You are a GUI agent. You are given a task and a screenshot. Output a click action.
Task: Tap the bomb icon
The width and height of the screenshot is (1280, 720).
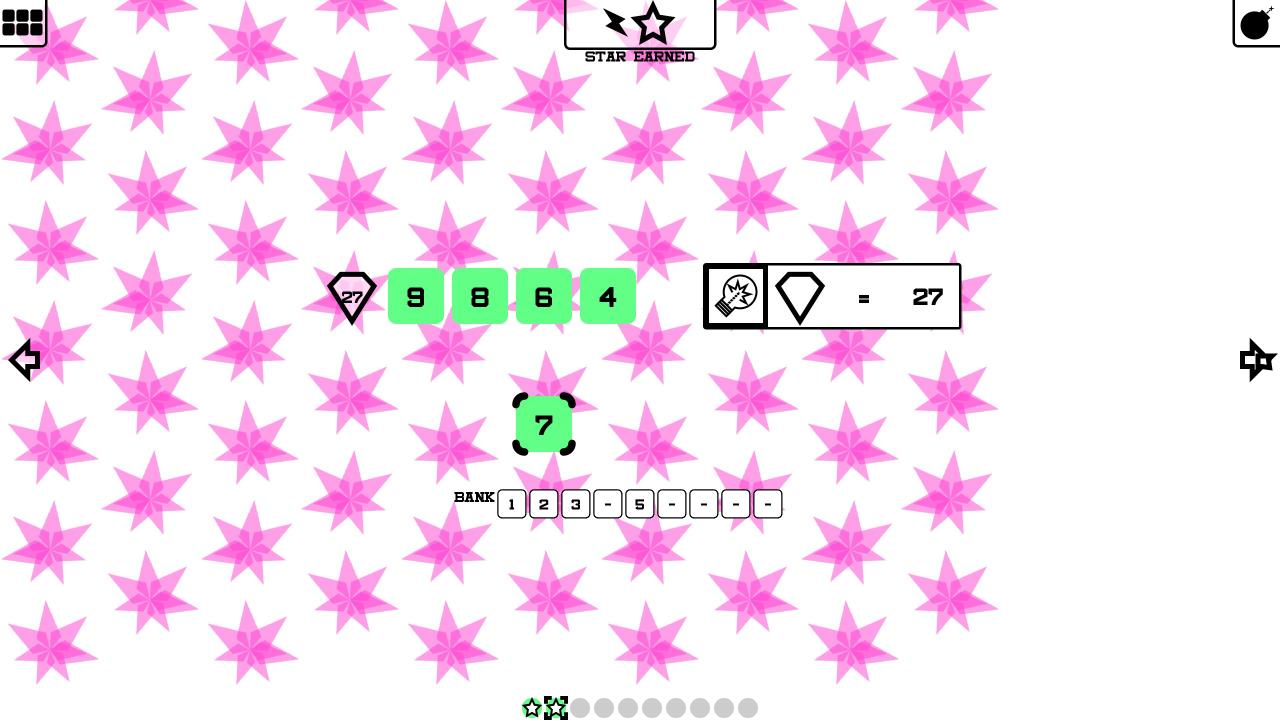[1256, 23]
